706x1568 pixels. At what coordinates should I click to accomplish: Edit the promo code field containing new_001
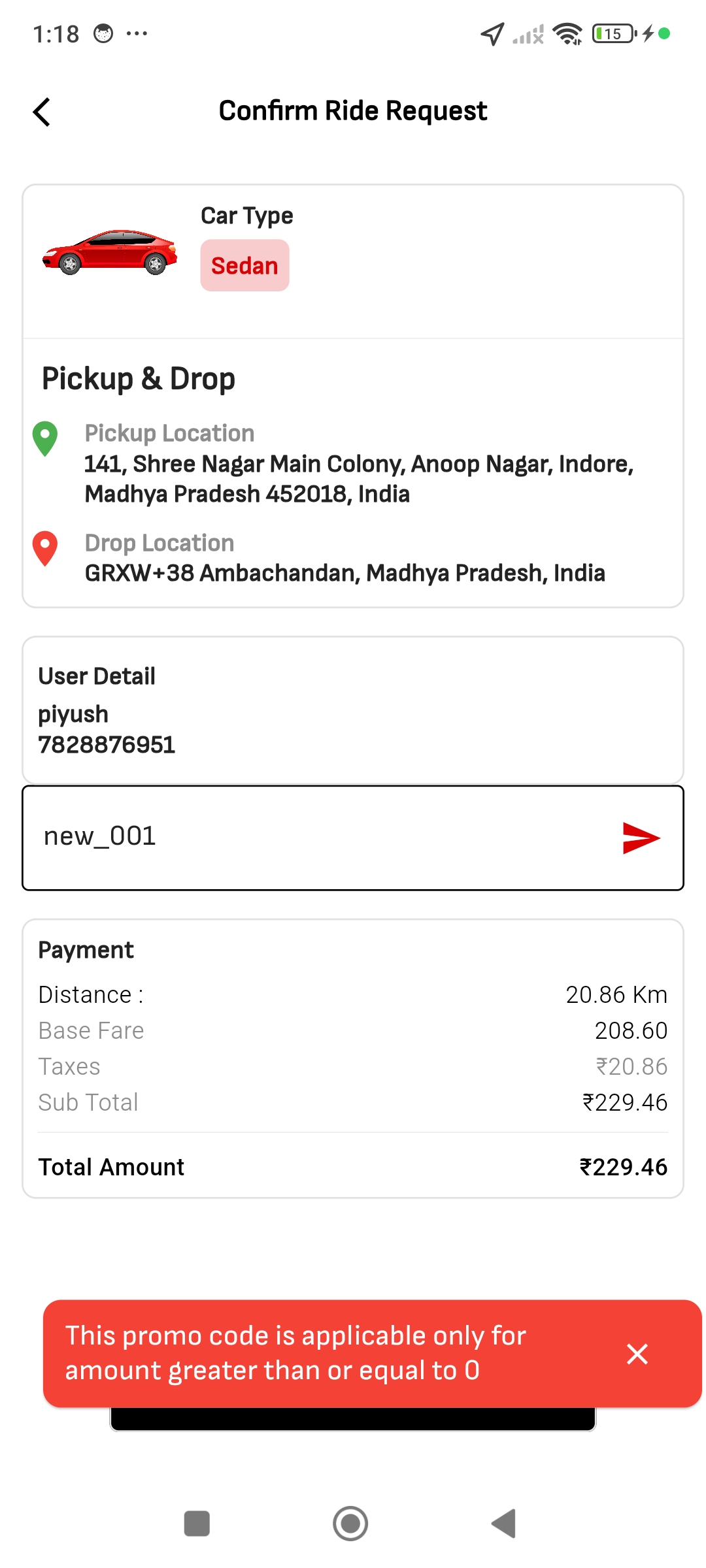314,837
